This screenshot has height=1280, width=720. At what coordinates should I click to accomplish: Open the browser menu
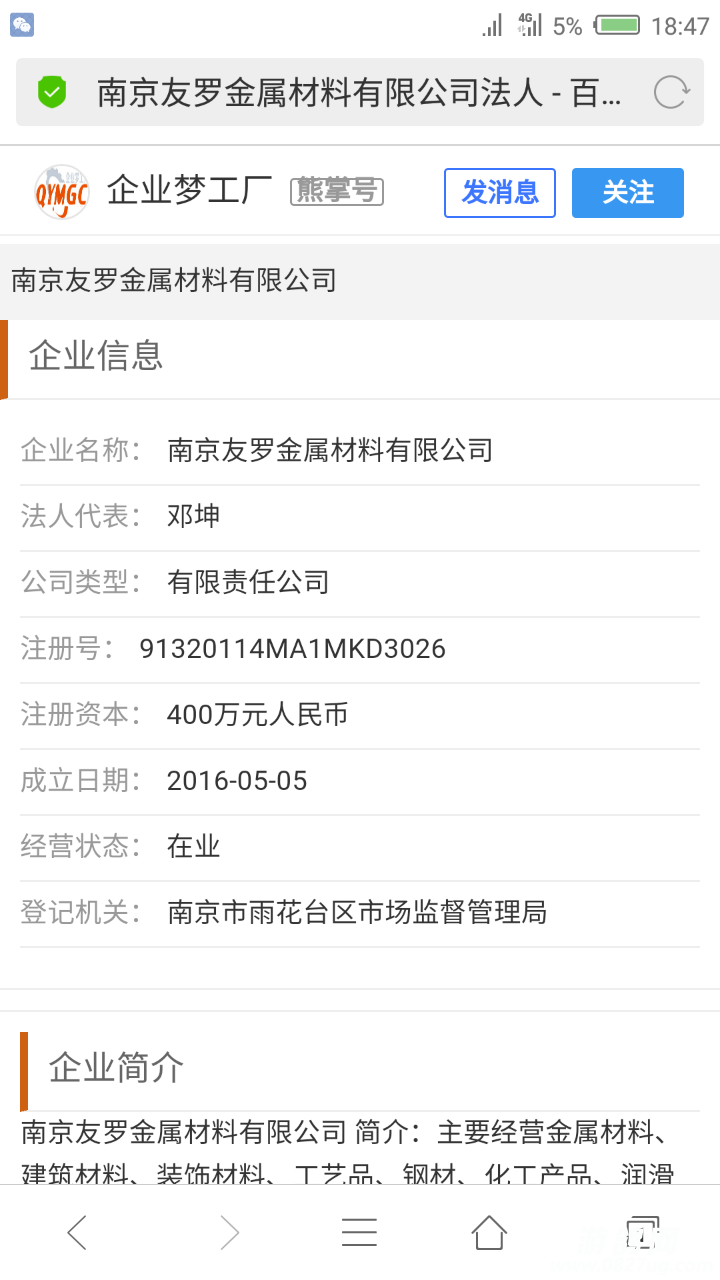(359, 1233)
